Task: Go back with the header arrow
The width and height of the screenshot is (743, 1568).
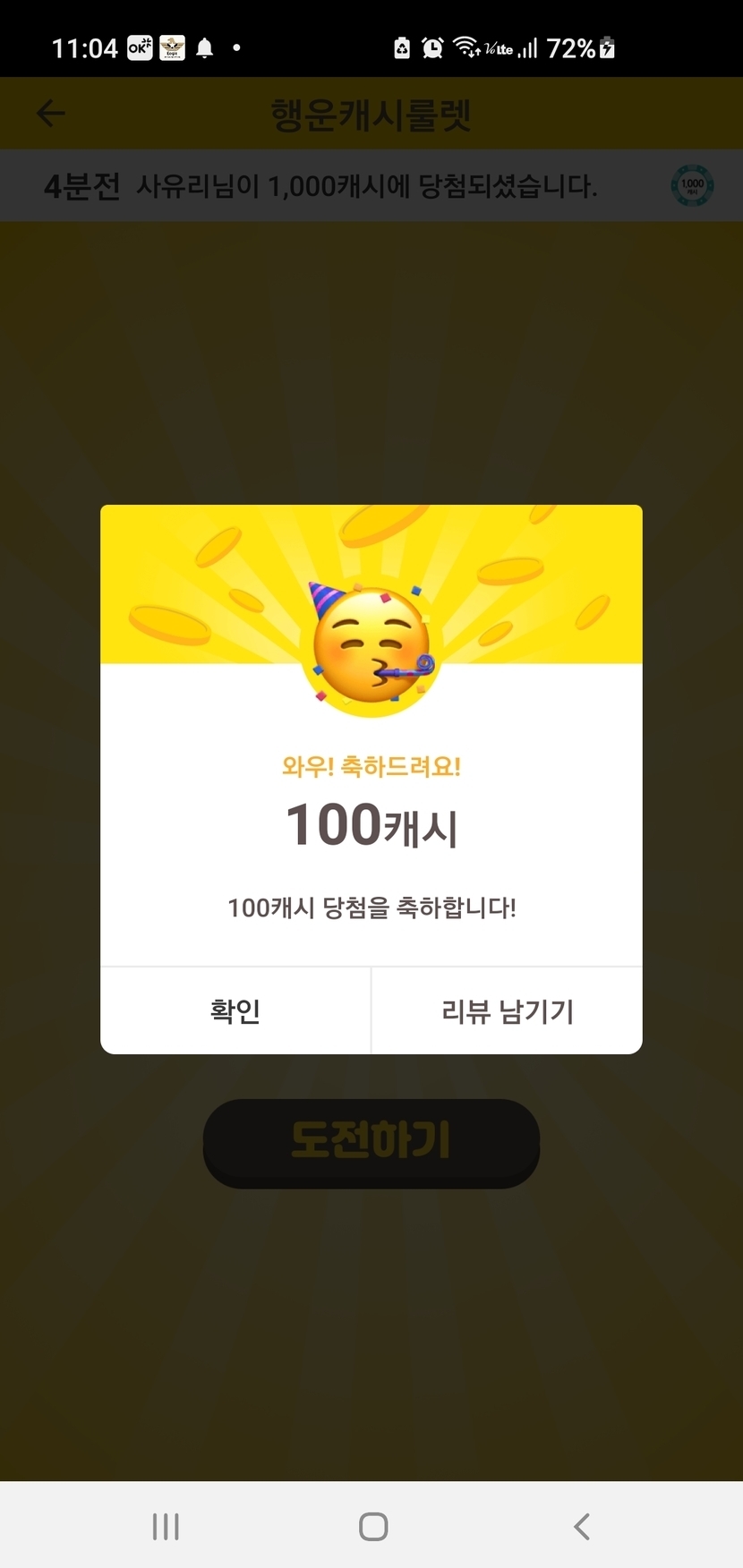Action: 51,113
